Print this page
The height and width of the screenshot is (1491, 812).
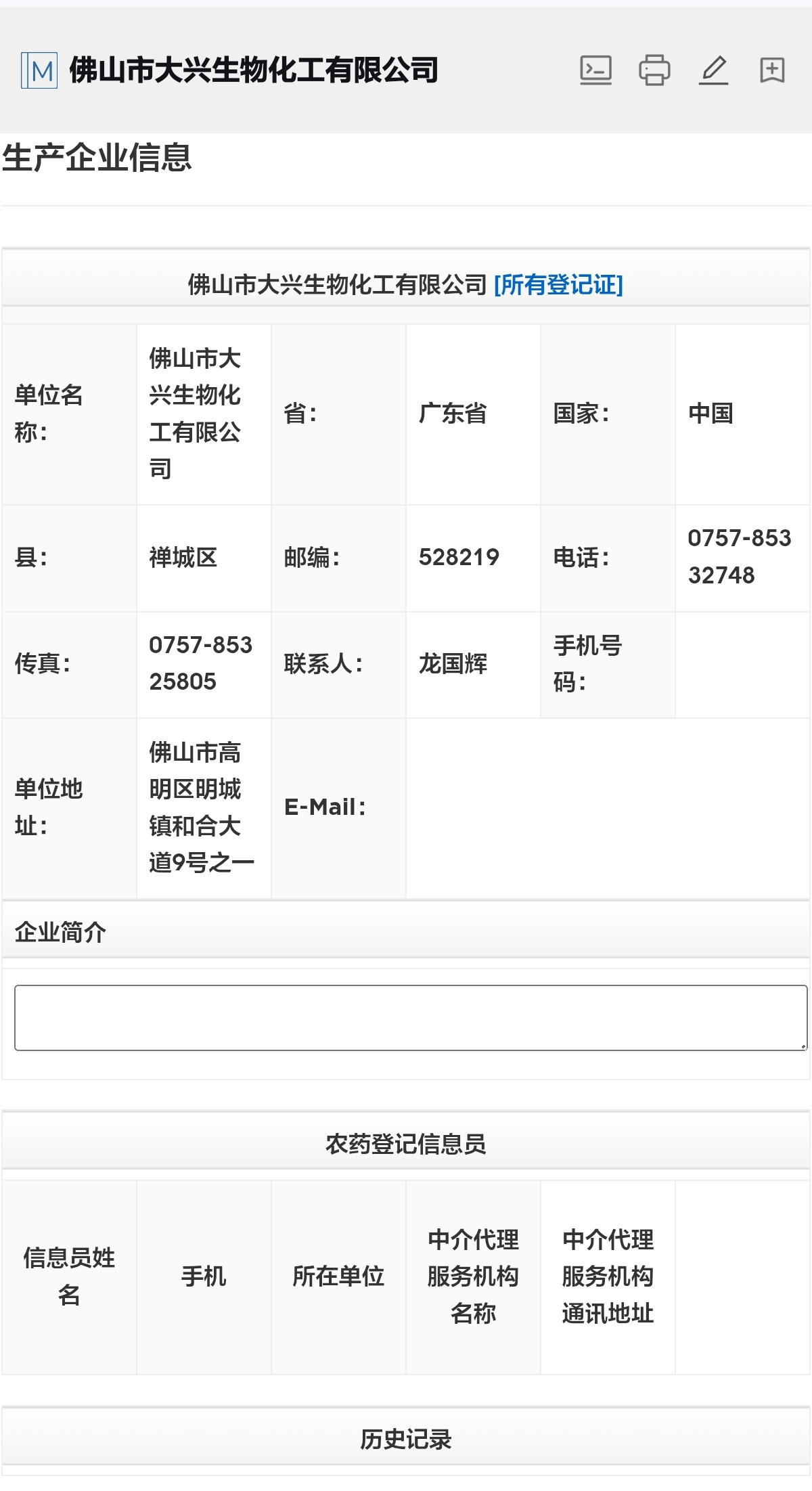click(654, 70)
